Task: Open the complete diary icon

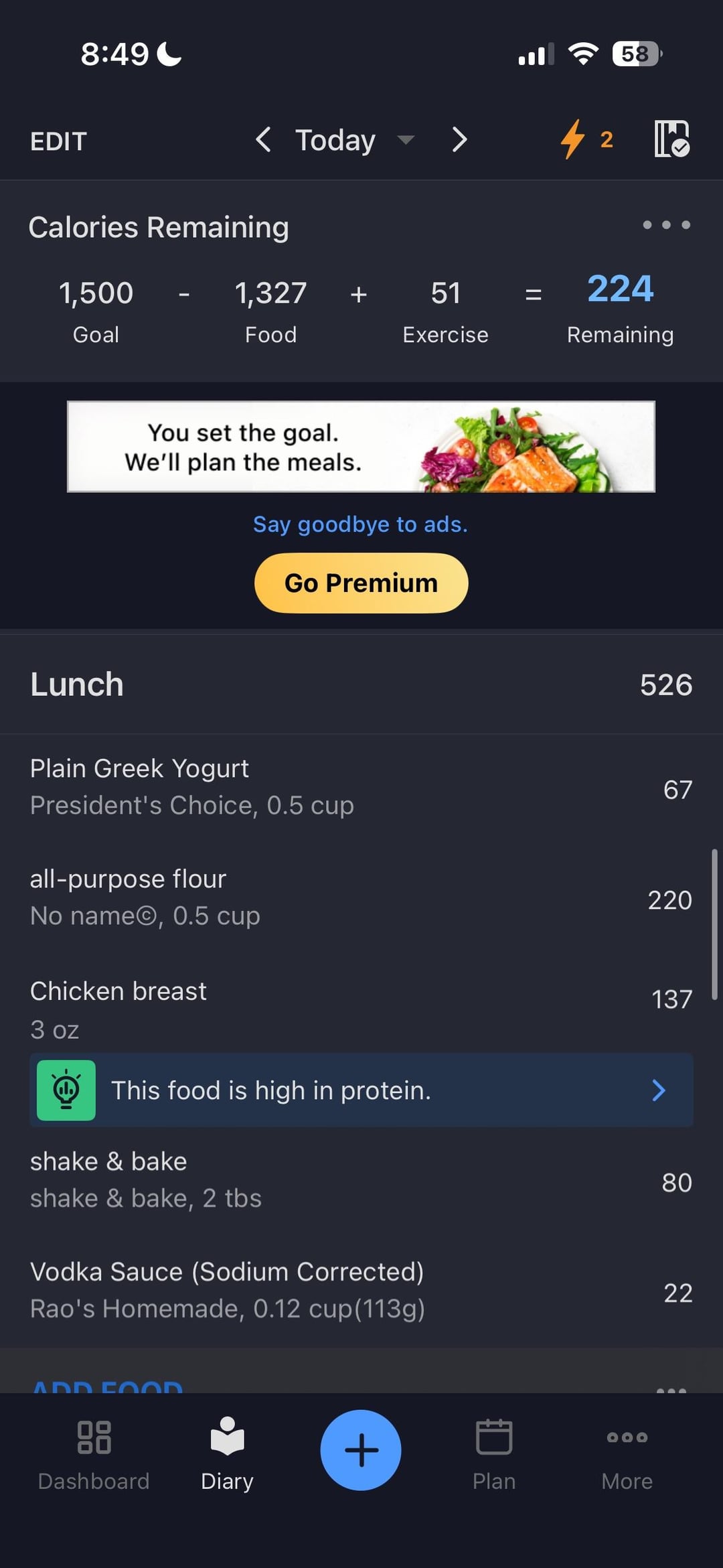Action: (x=671, y=139)
